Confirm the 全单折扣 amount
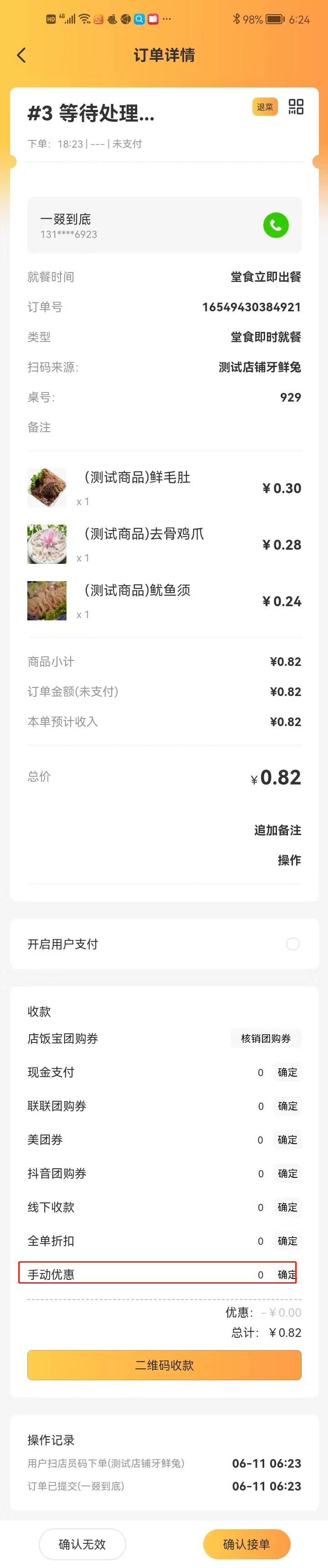This screenshot has height=1568, width=328. 287,1241
